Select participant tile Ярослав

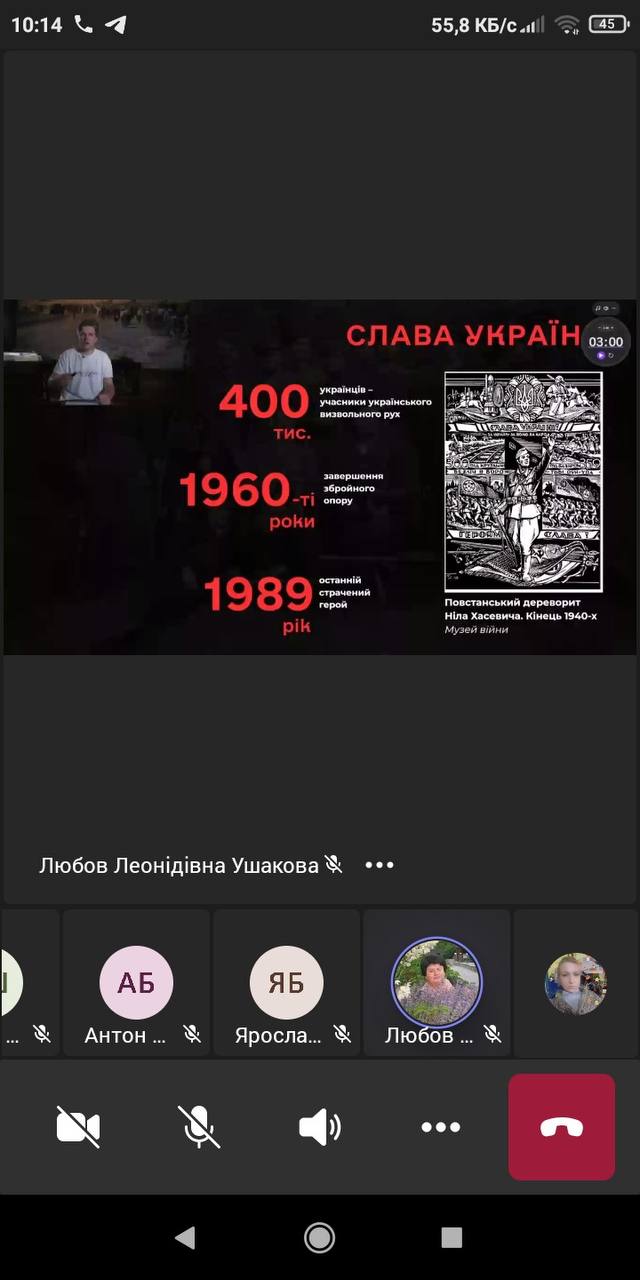point(287,982)
